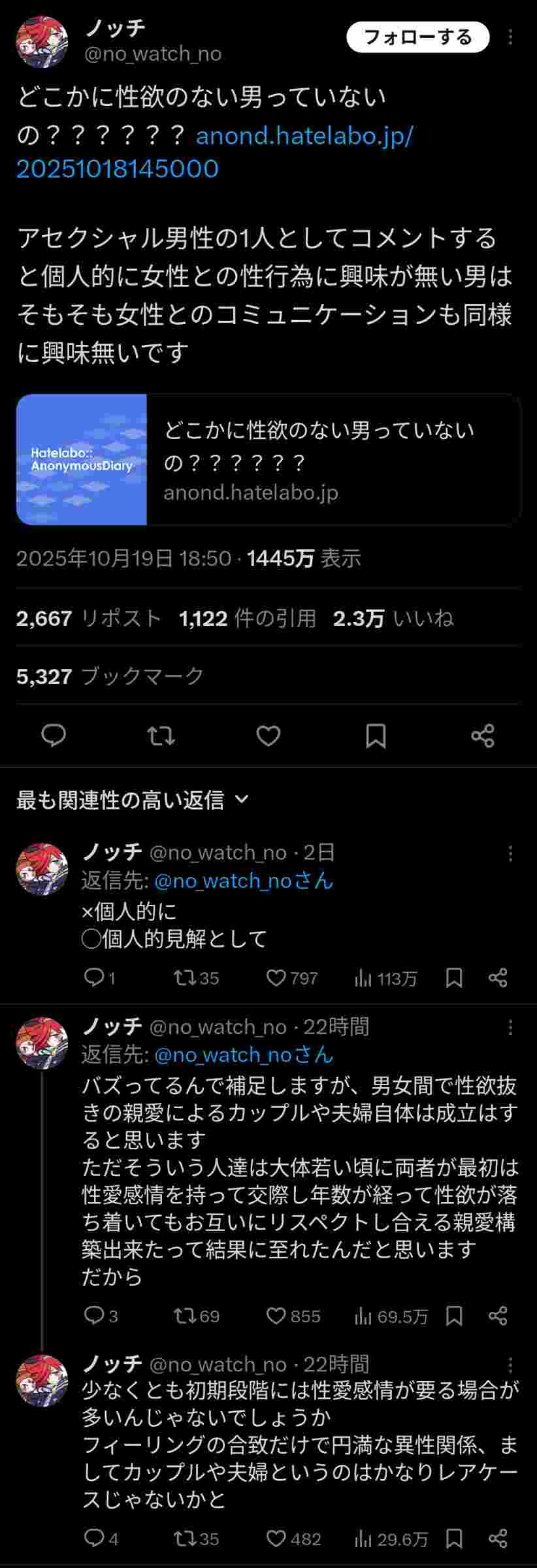
Task: Bookmark the reply starting with ×個人的に
Action: tap(454, 978)
